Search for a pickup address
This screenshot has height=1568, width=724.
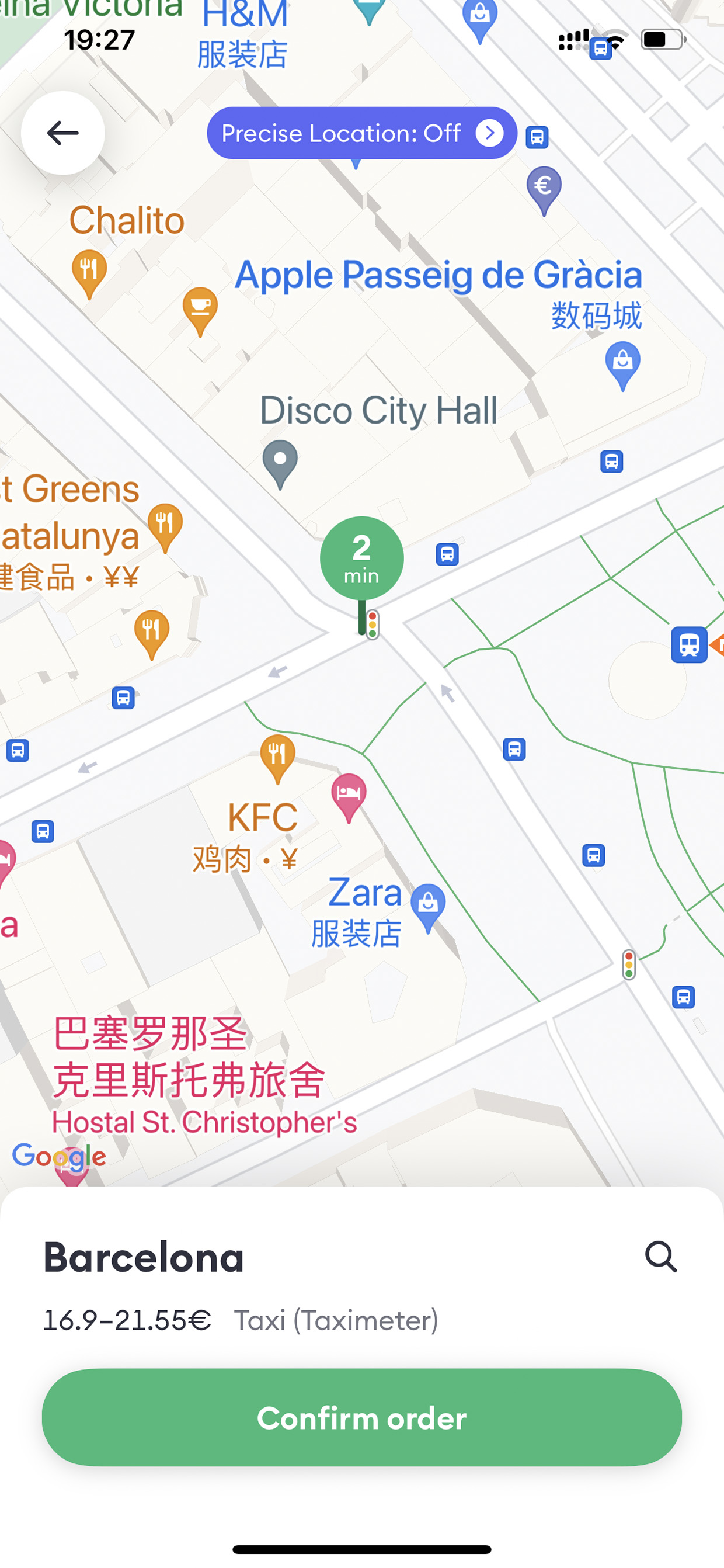661,1257
